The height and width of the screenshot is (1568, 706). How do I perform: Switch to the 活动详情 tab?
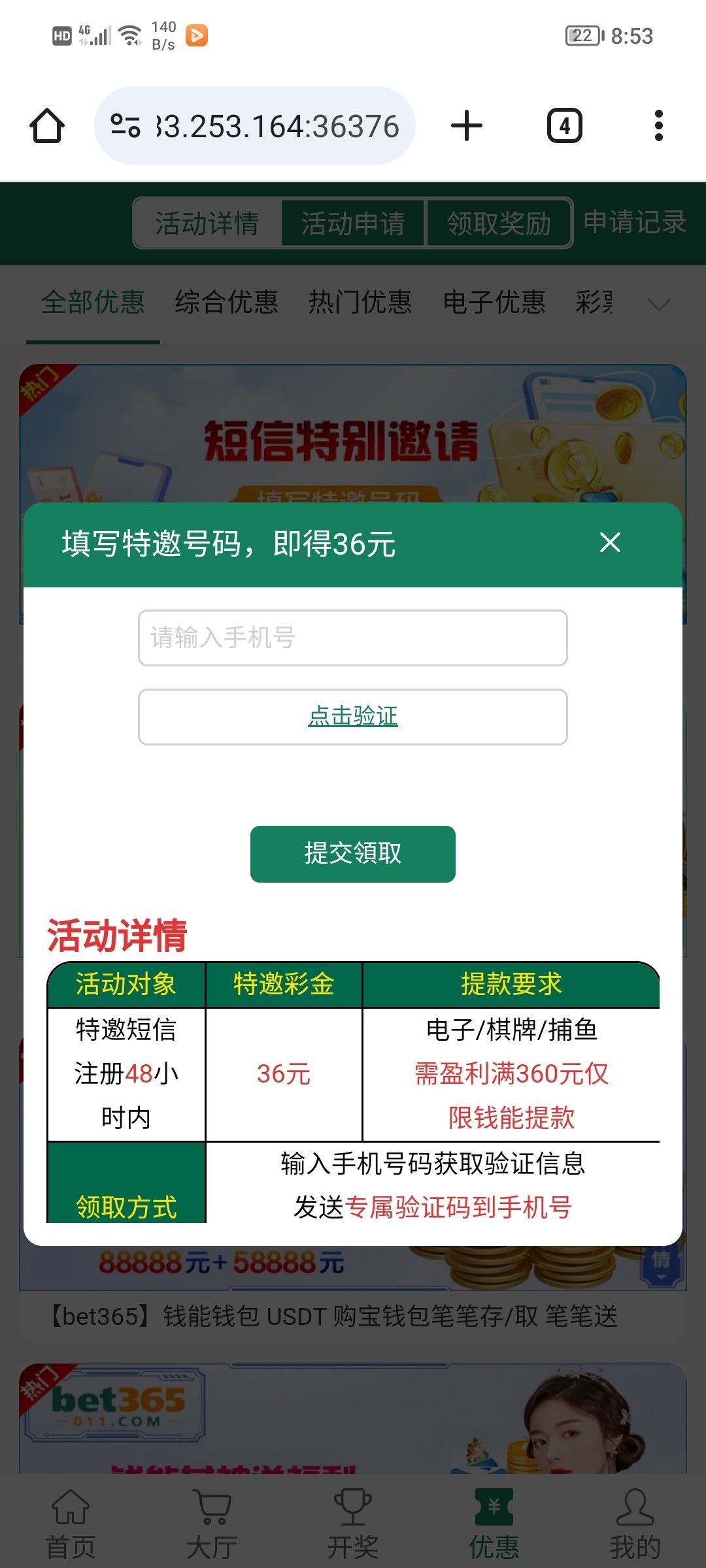tap(207, 223)
